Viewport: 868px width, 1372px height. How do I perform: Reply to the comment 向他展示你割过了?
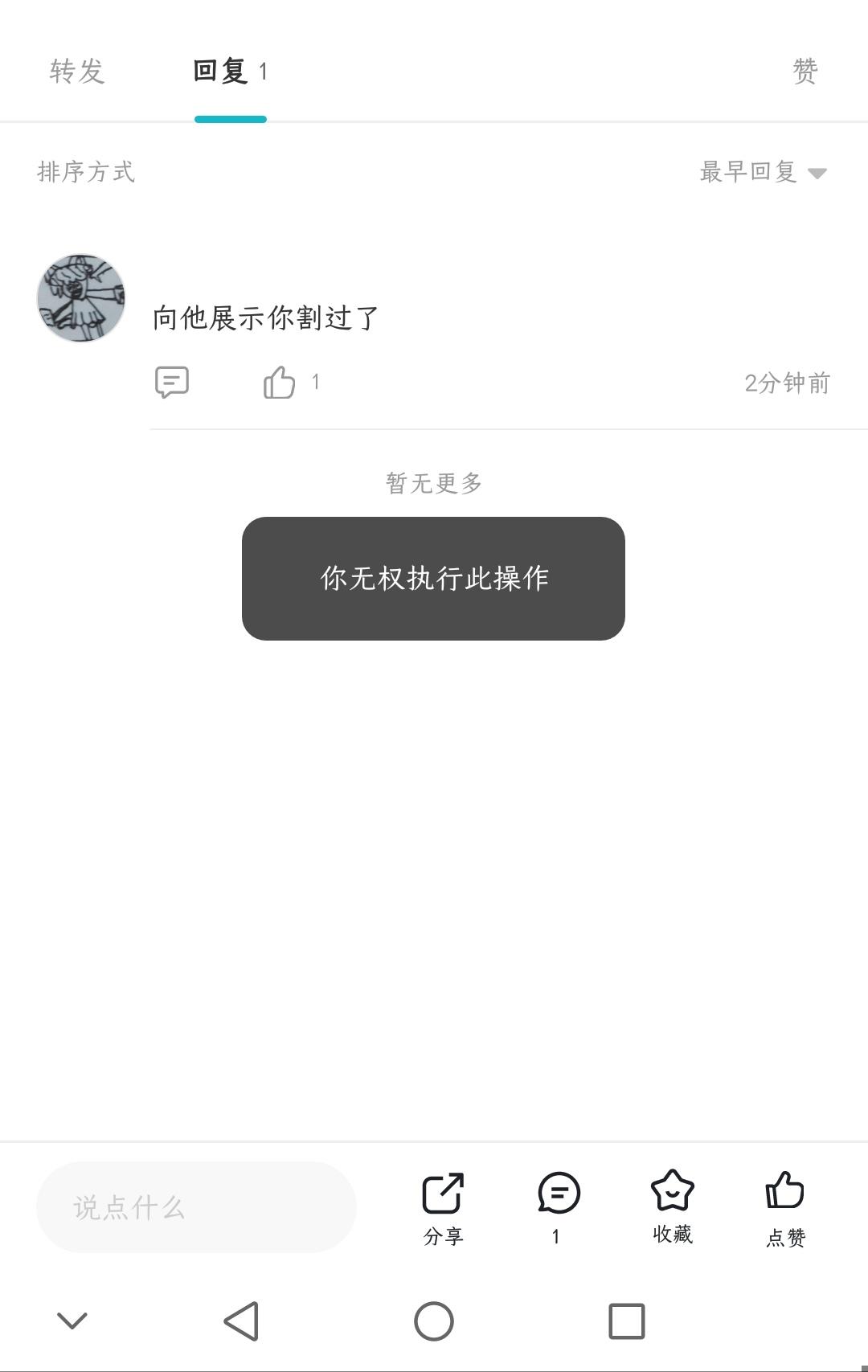[172, 383]
